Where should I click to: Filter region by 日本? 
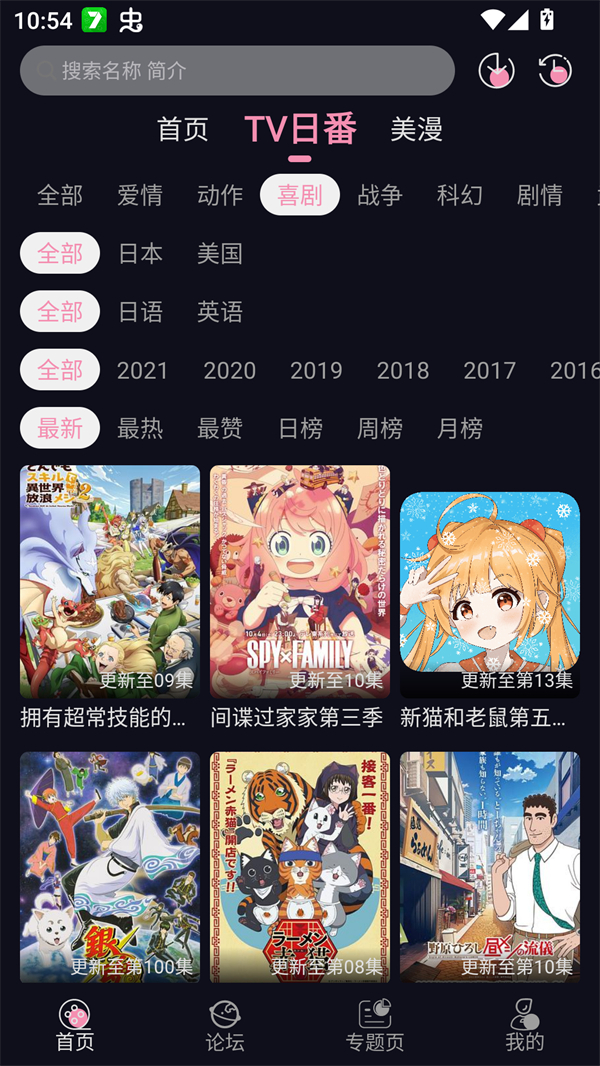[140, 253]
